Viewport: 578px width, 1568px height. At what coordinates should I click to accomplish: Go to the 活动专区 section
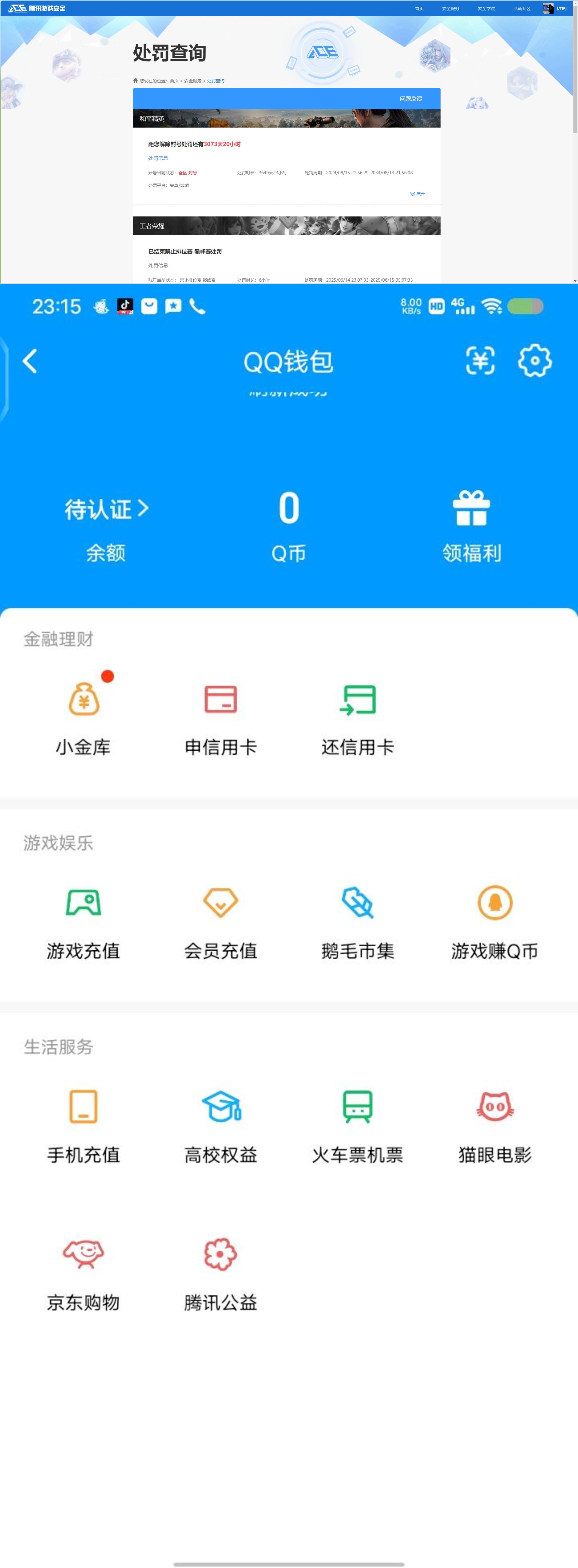[x=521, y=8]
